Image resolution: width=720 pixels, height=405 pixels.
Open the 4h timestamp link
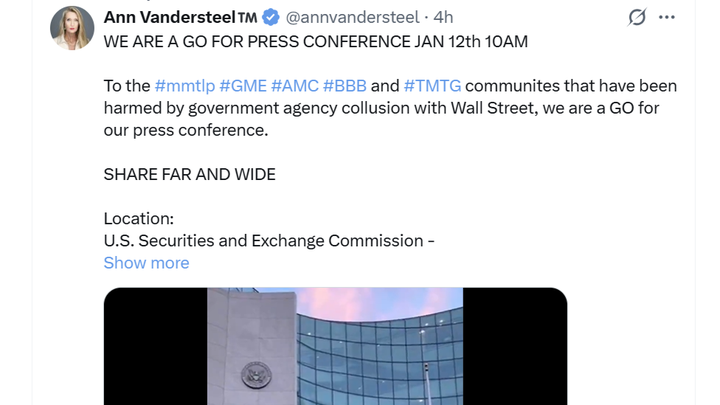[x=443, y=17]
